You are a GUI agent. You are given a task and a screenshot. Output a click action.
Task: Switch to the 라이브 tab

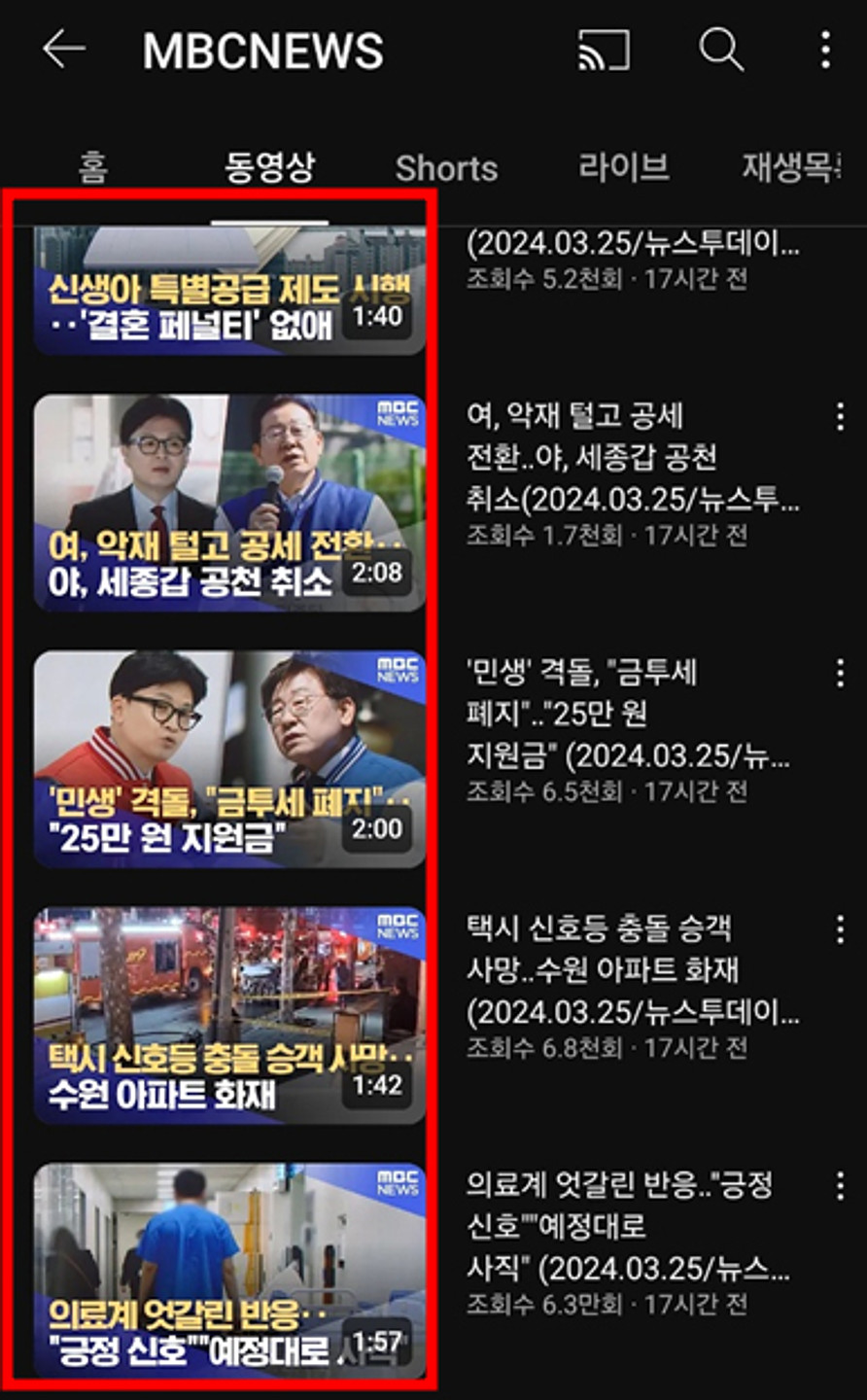[x=623, y=168]
